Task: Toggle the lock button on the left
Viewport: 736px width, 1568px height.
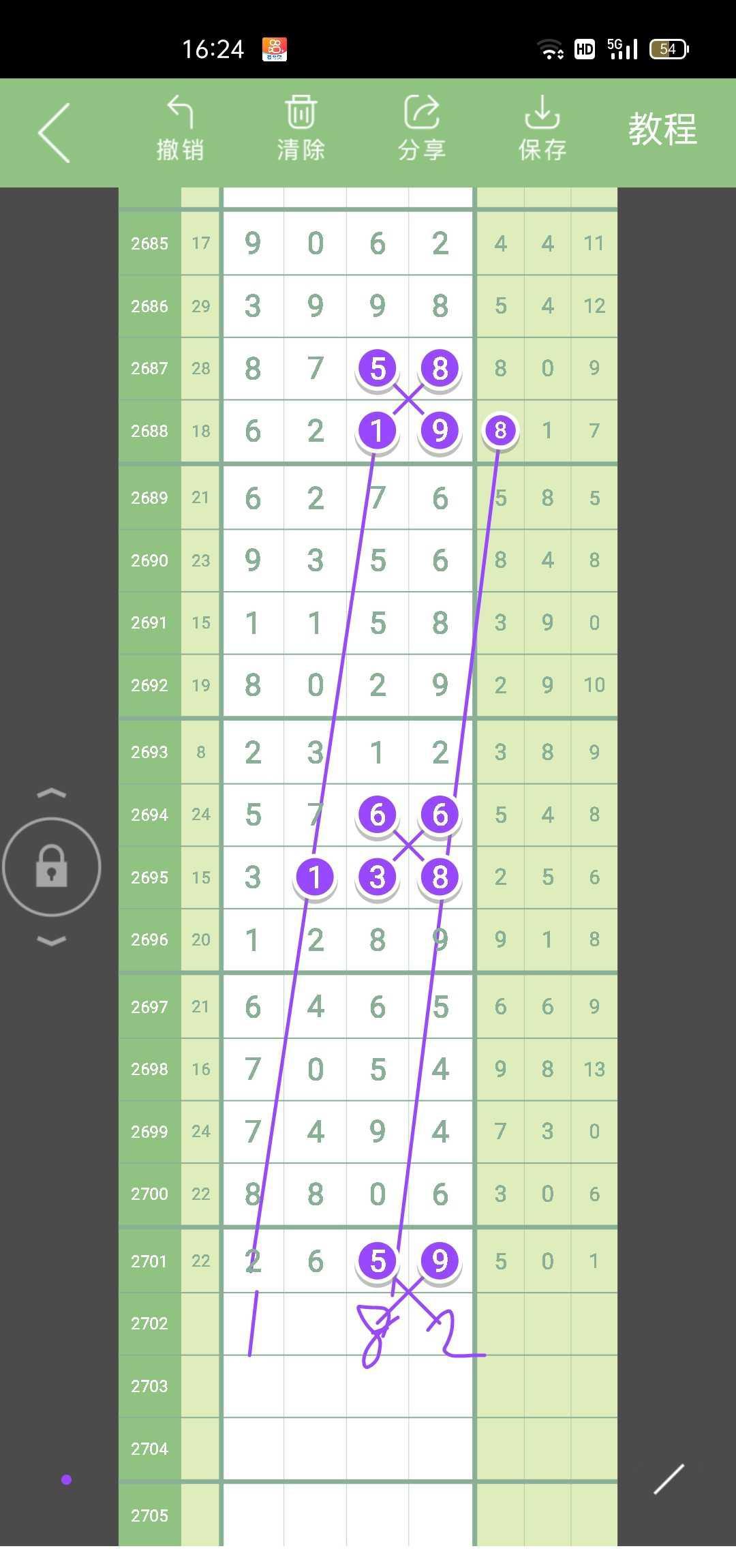Action: tap(52, 866)
